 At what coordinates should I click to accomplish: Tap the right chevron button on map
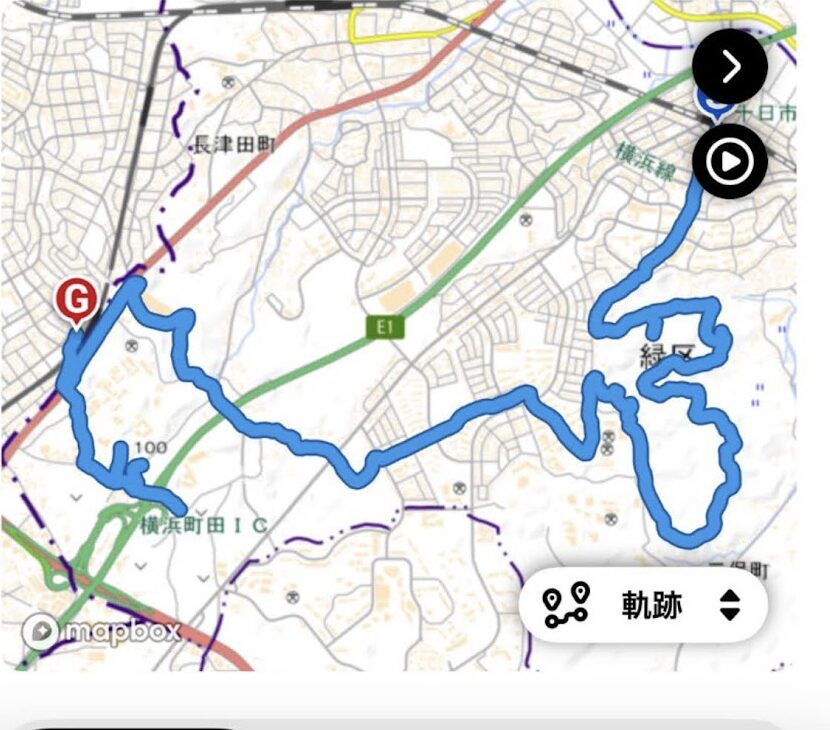730,67
